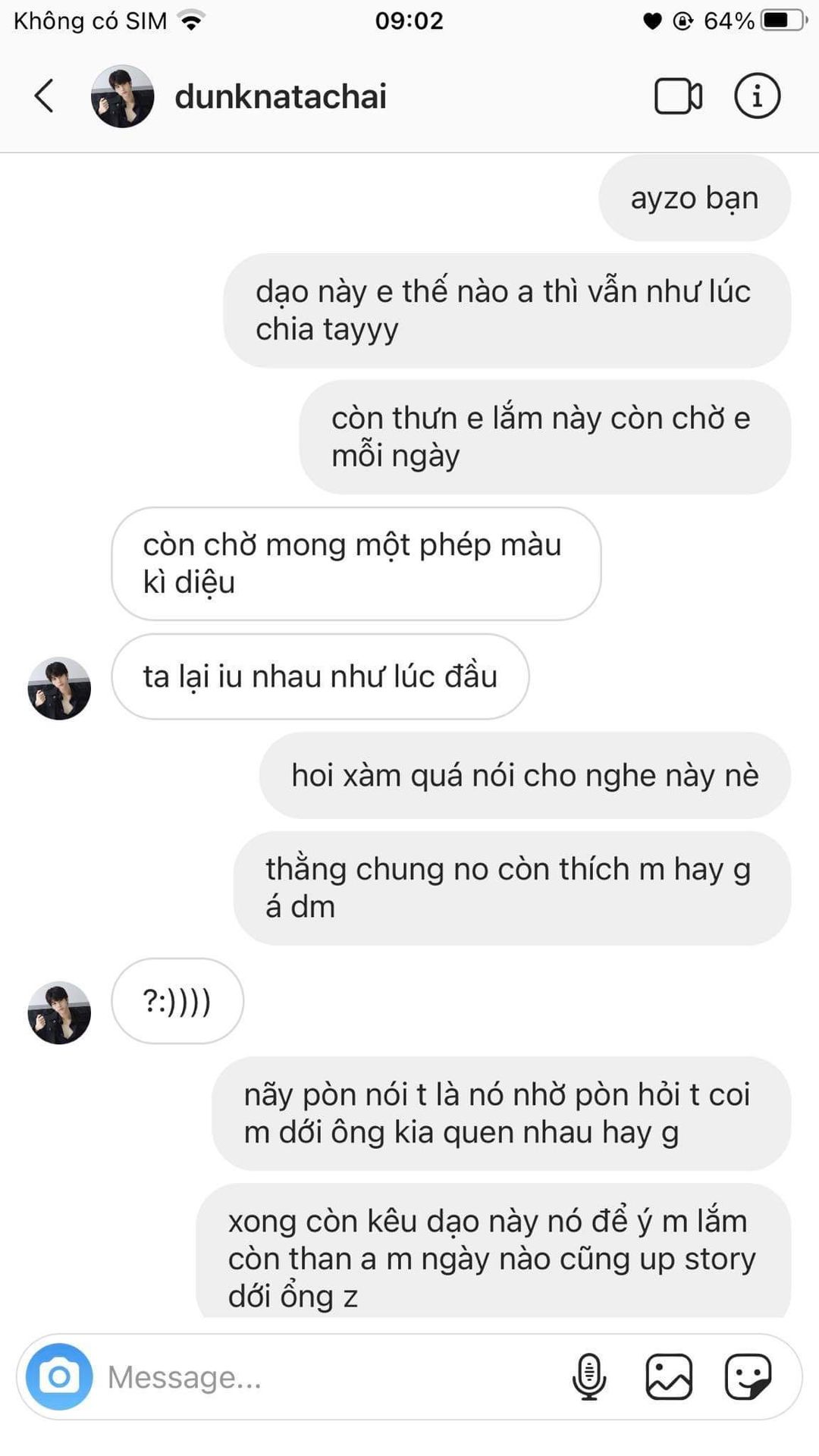819x1456 pixels.
Task: Go back to the inbox
Action: (x=44, y=96)
